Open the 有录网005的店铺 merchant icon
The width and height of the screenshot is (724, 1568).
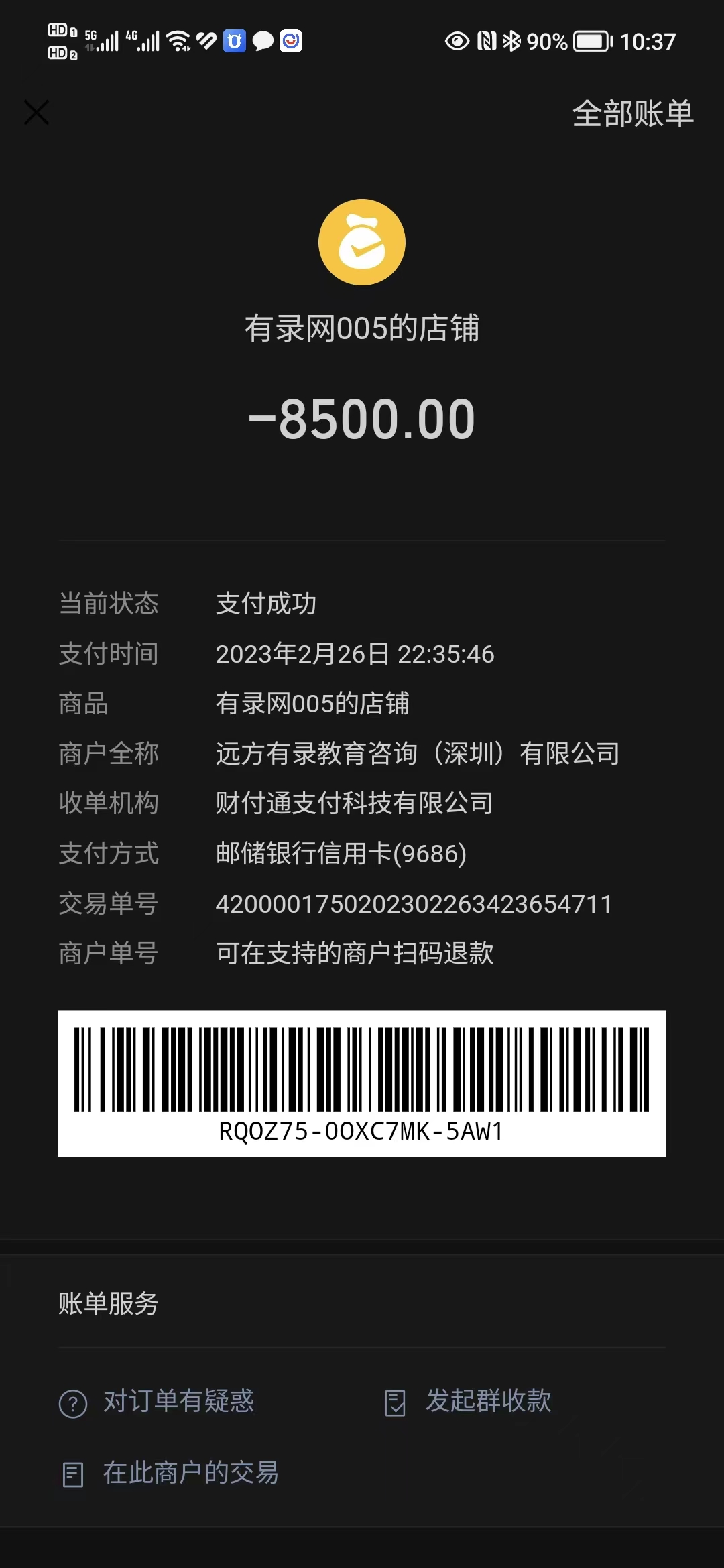[361, 243]
